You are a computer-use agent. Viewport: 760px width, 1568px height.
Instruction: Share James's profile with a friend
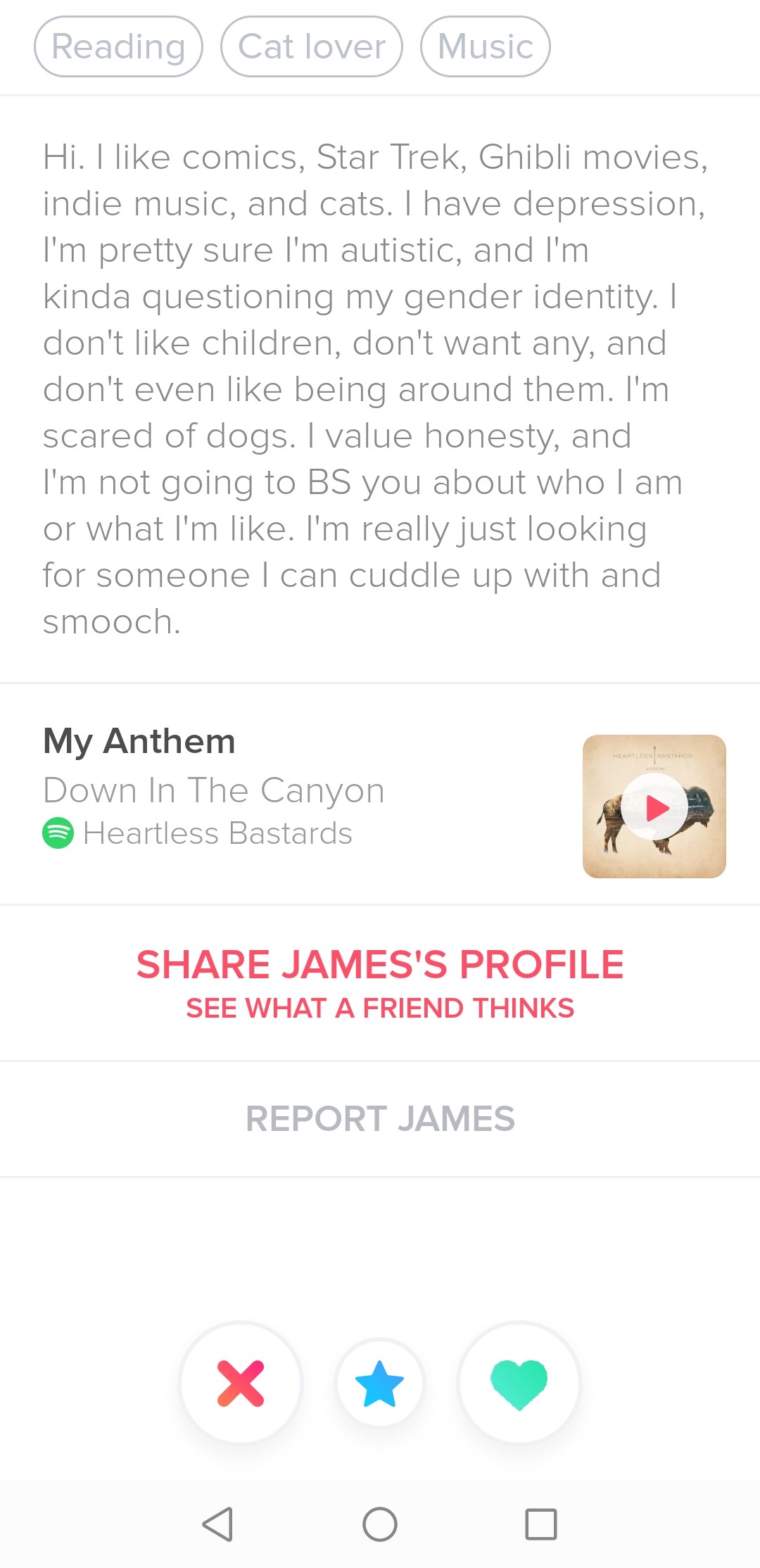[380, 983]
